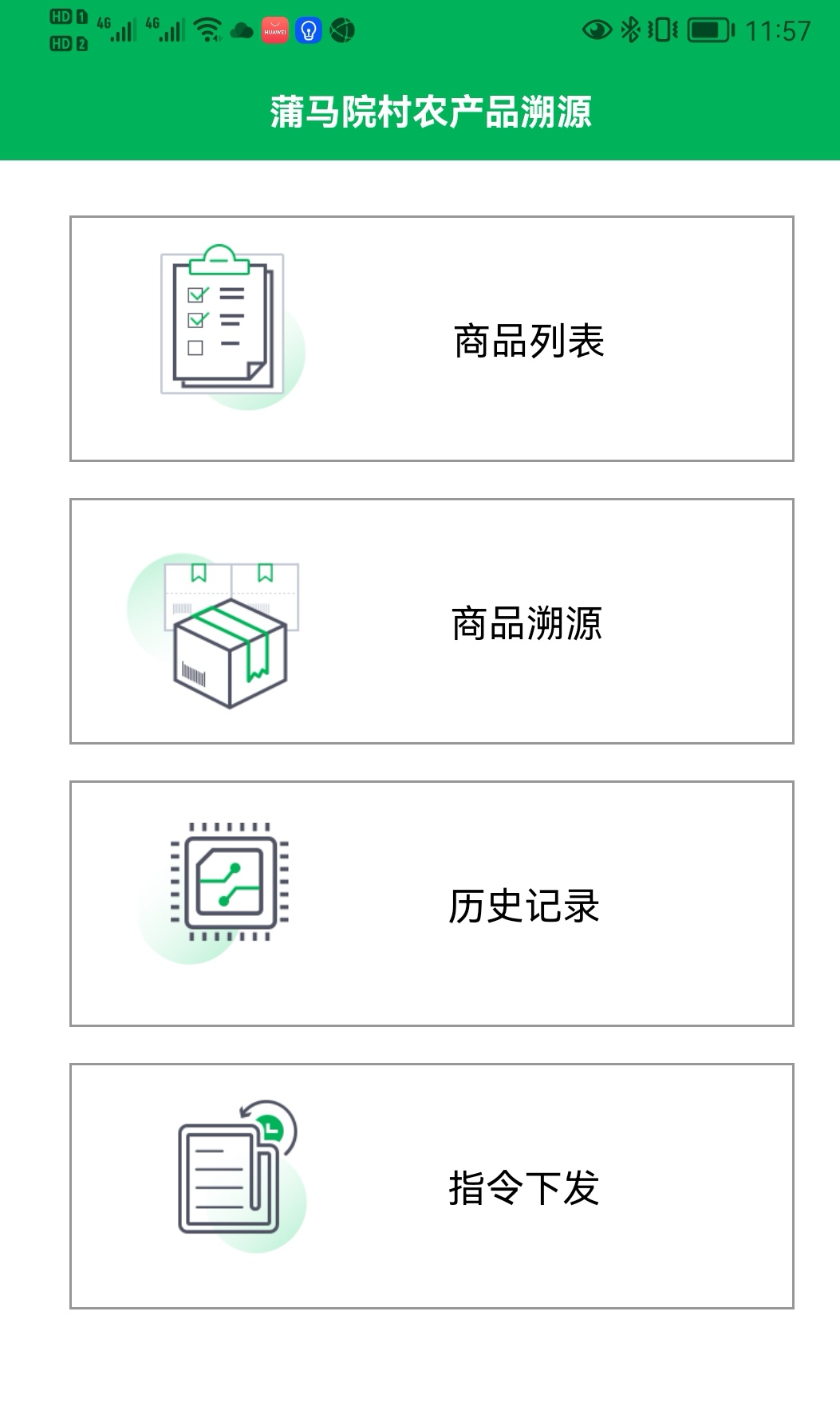
Task: Open the 商品列表 card
Action: pos(432,338)
